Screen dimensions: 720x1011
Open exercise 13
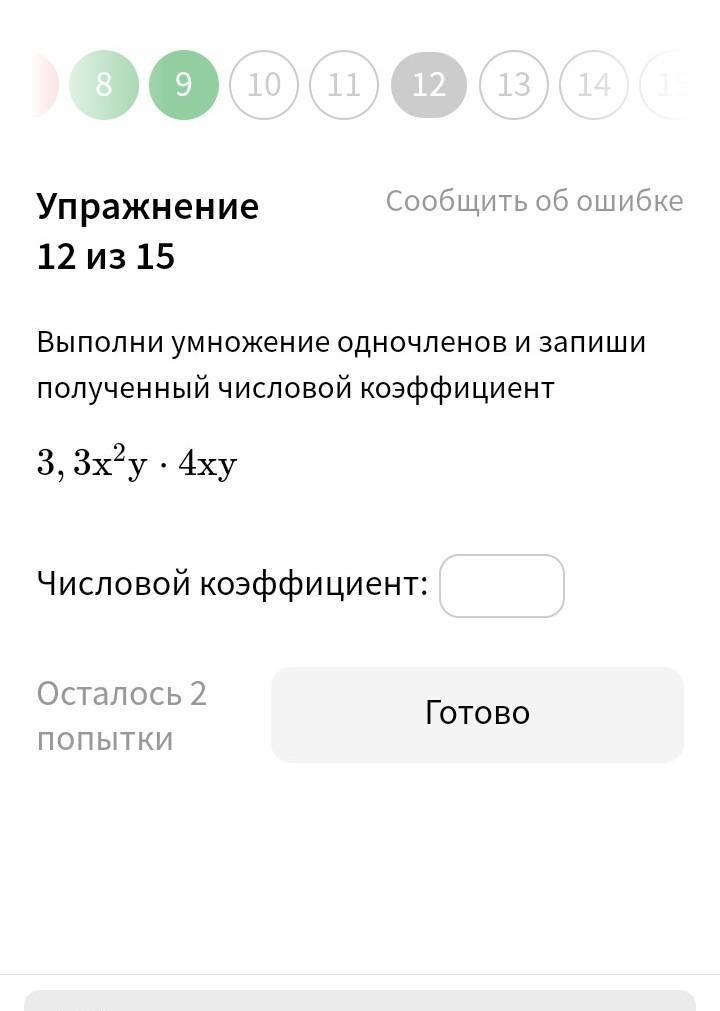coord(514,85)
